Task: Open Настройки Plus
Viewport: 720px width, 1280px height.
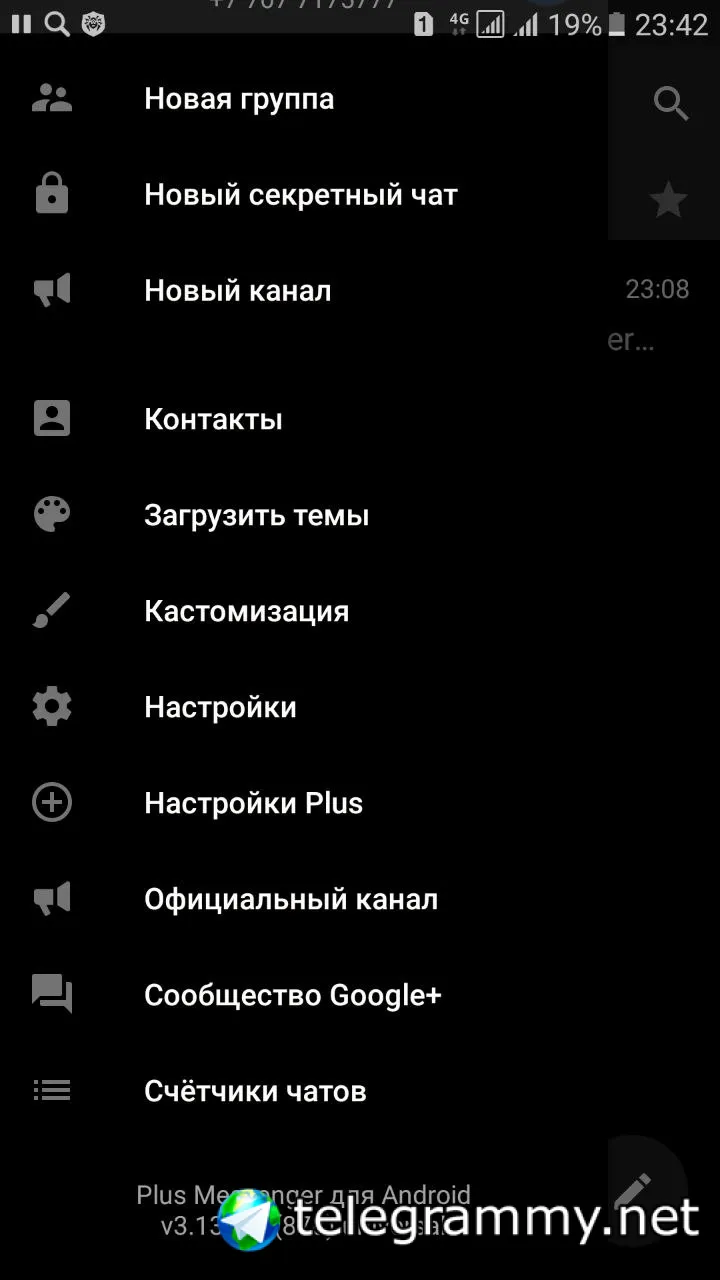Action: click(x=253, y=803)
